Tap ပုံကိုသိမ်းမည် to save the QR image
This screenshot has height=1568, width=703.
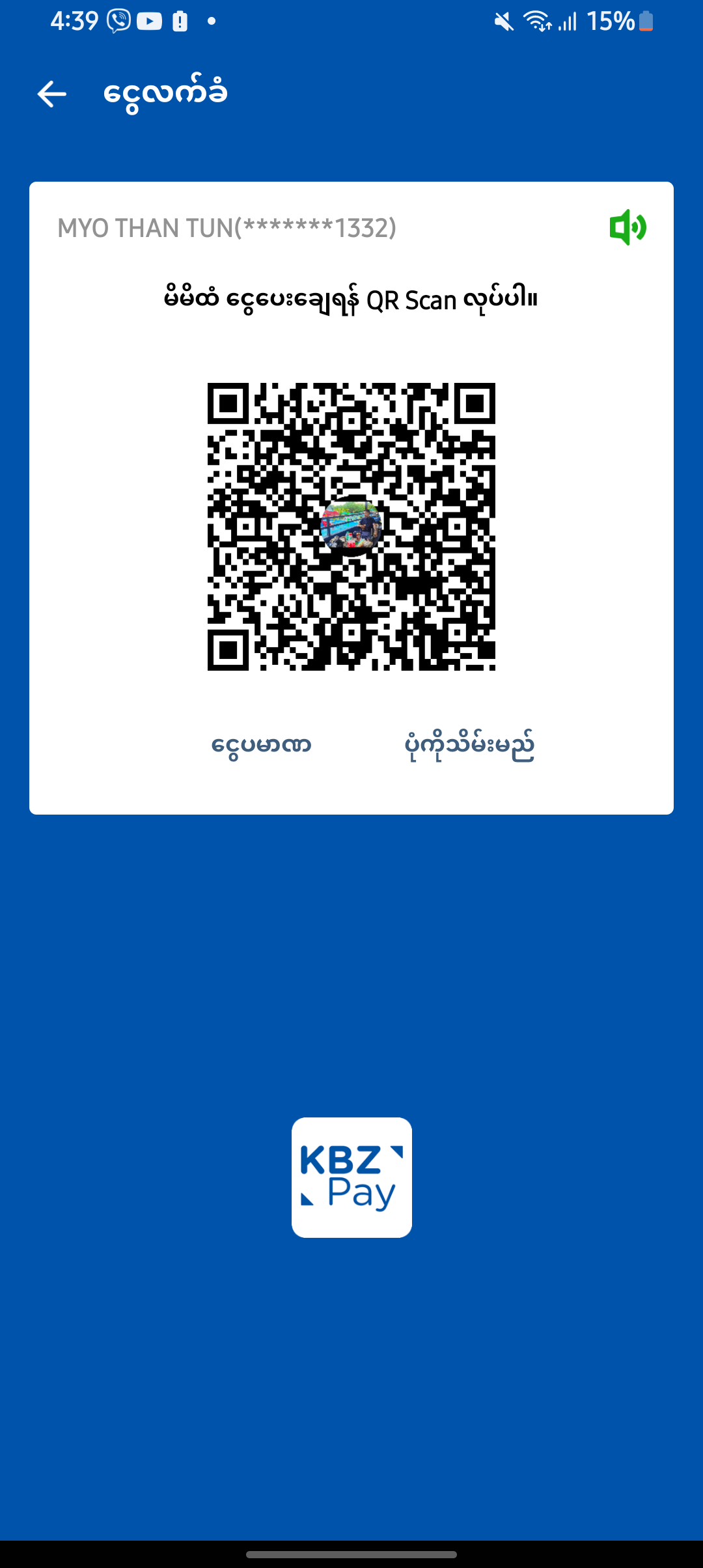[x=469, y=745]
